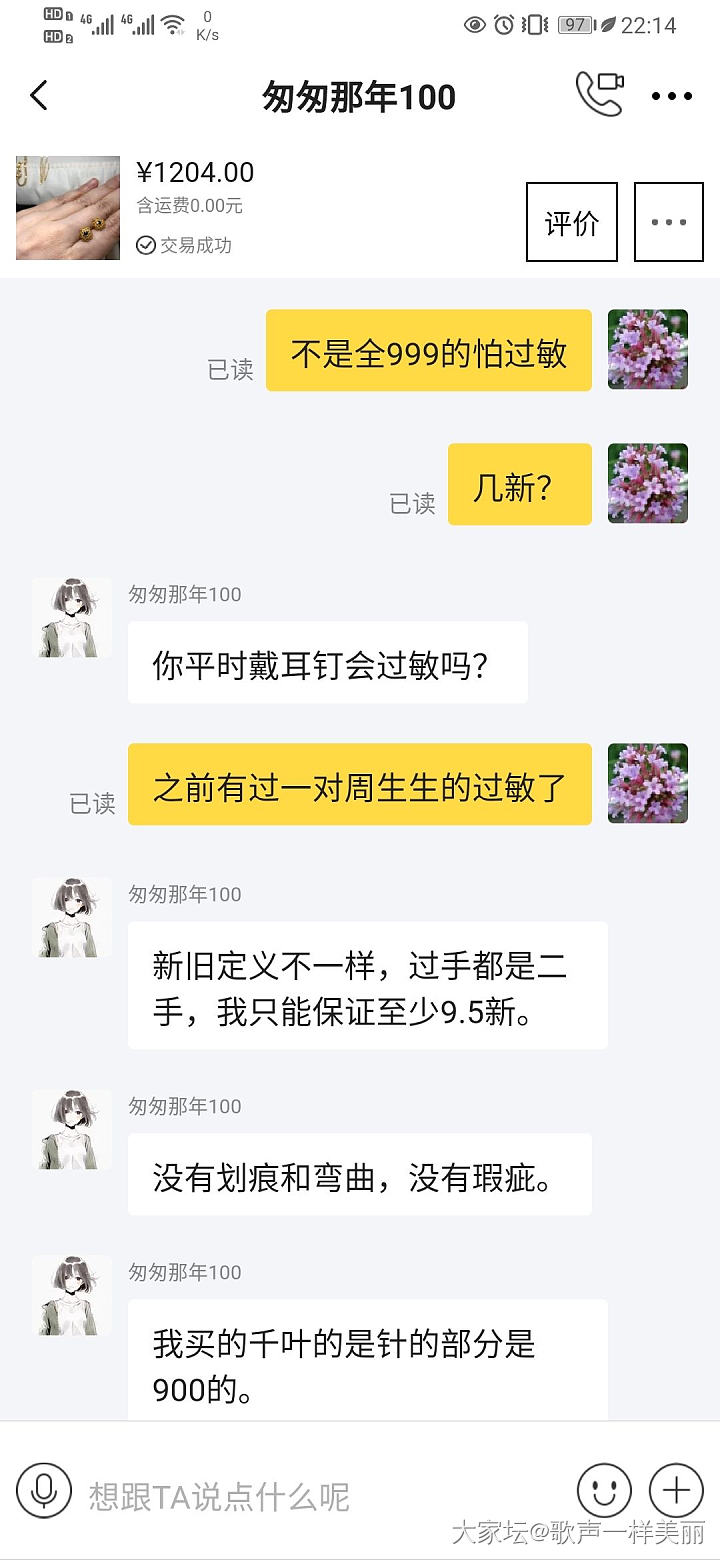Image resolution: width=720 pixels, height=1560 pixels.
Task: View seller avatar beside 你平时戴耳钉会过敏吗
Action: (x=72, y=618)
